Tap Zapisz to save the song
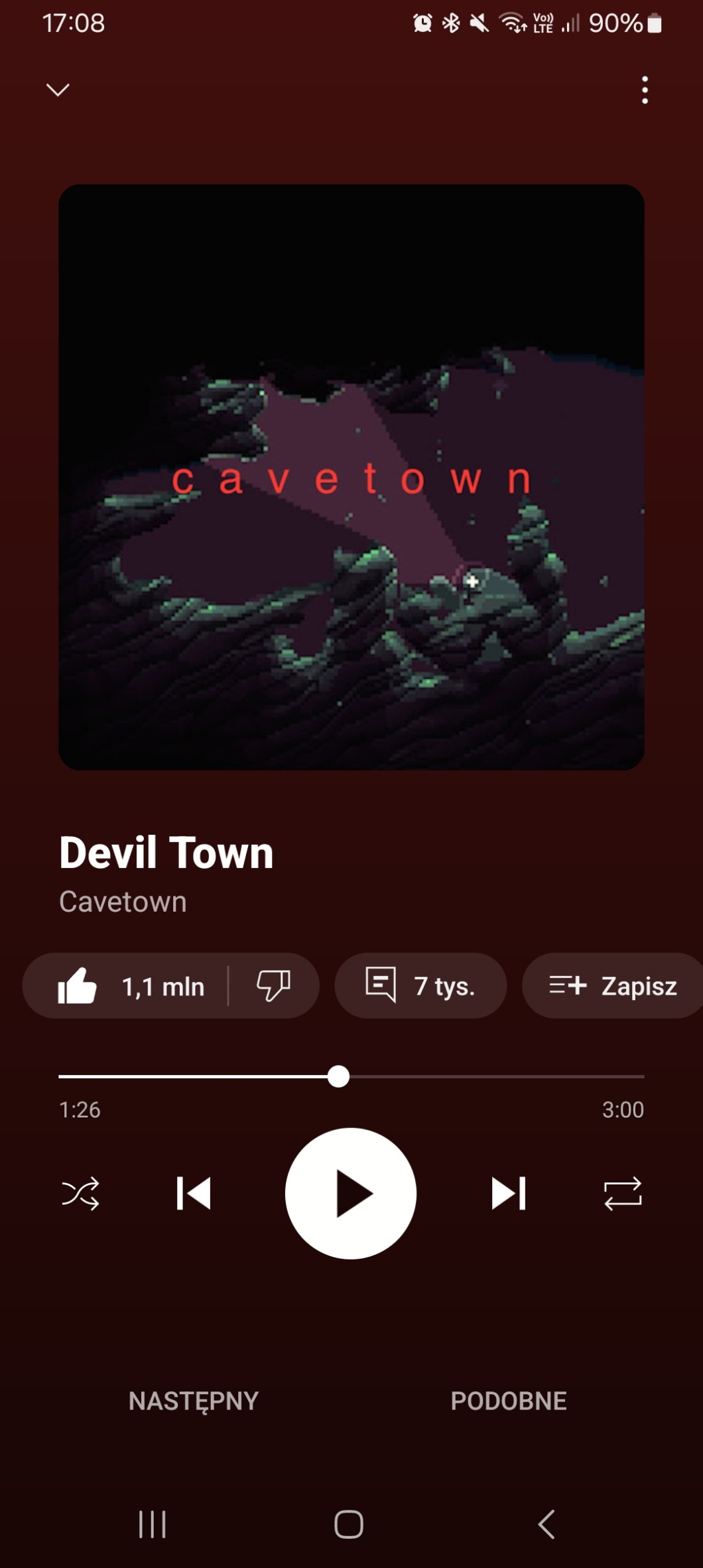Image resolution: width=703 pixels, height=1568 pixels. (613, 986)
